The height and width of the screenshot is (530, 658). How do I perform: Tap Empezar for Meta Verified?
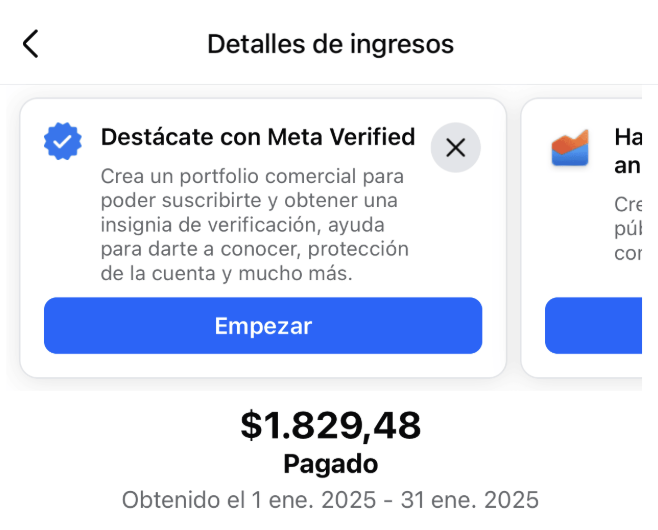coord(263,326)
